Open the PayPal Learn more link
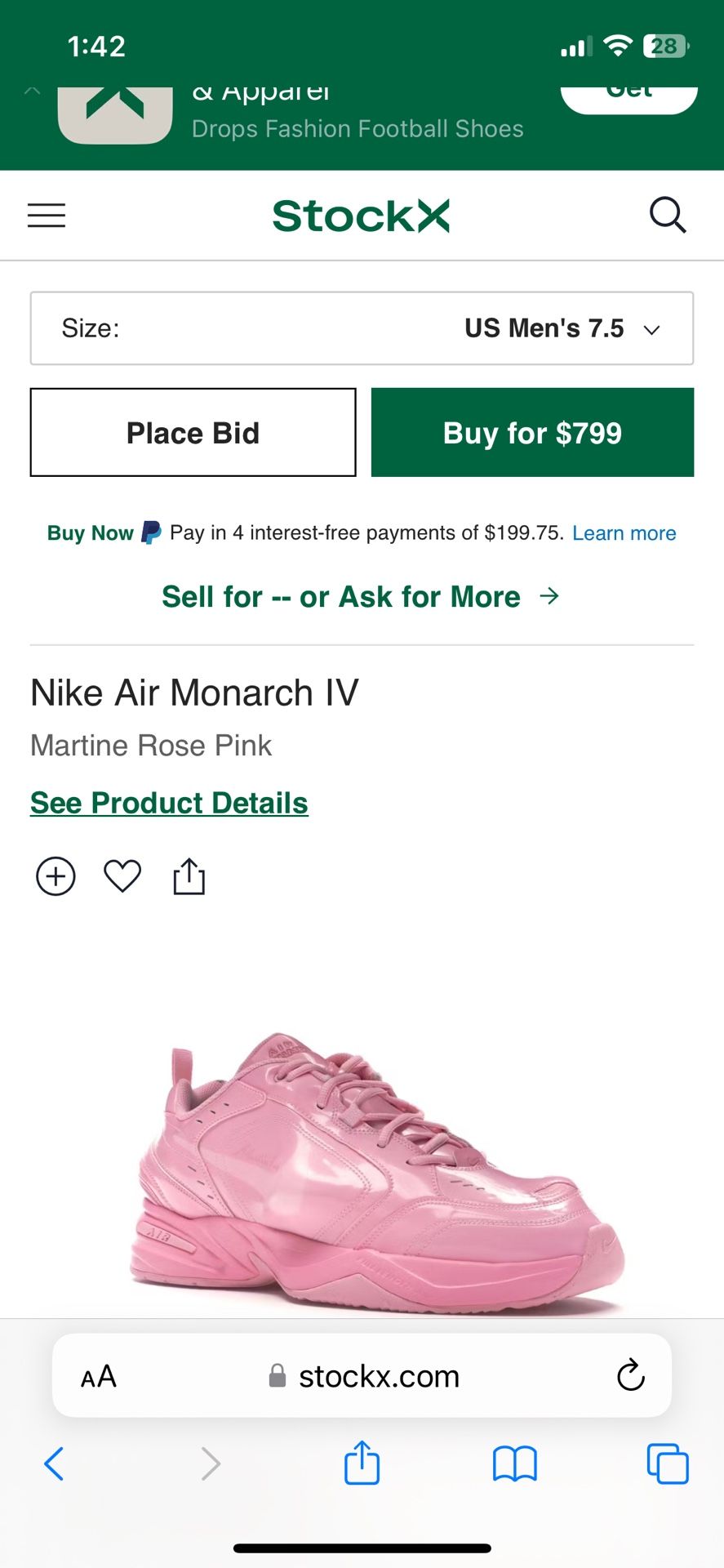The height and width of the screenshot is (1568, 724). pyautogui.click(x=624, y=532)
